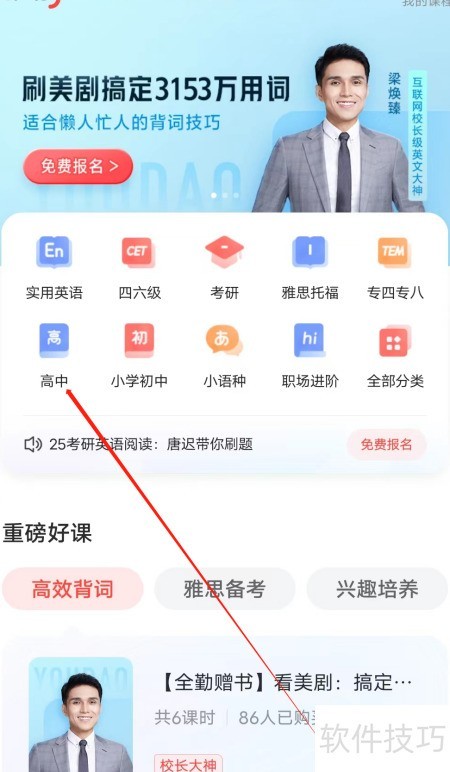Screen dimensions: 450x772
Task: Go to the 专四专八 category
Action: pyautogui.click(x=395, y=268)
